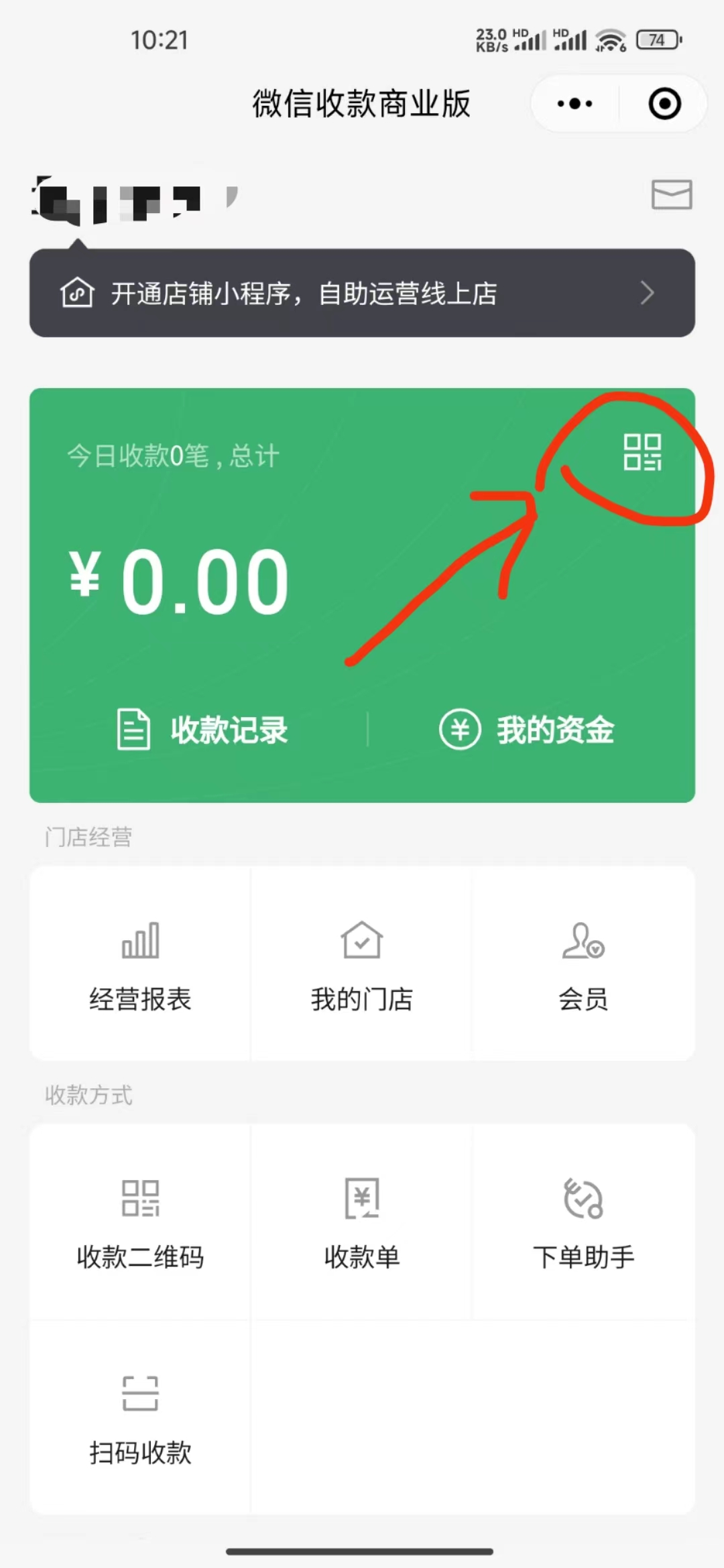
Task: Open the message inbox envelope icon
Action: (x=672, y=195)
